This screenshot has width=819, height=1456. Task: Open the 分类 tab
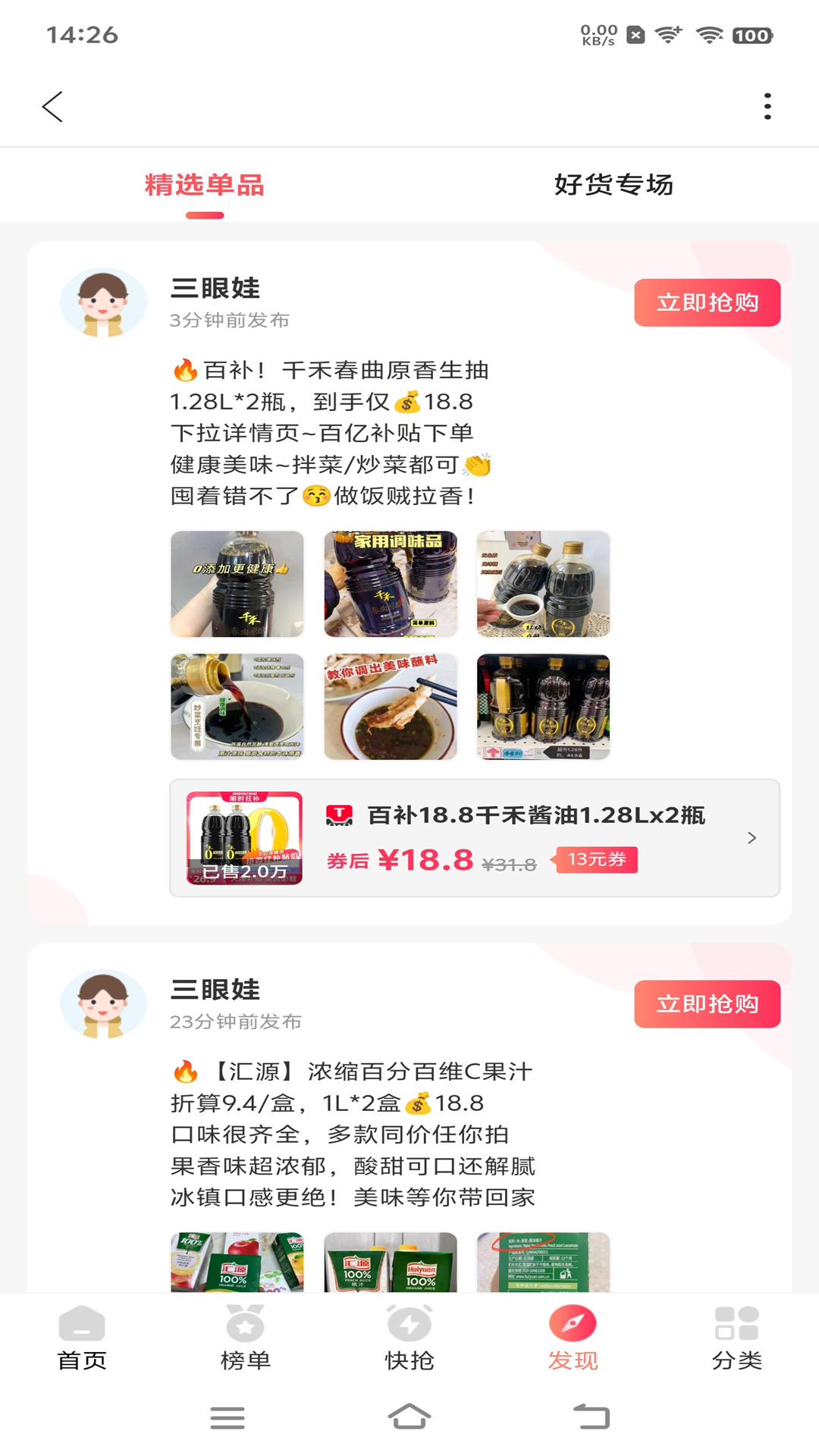click(x=737, y=1338)
